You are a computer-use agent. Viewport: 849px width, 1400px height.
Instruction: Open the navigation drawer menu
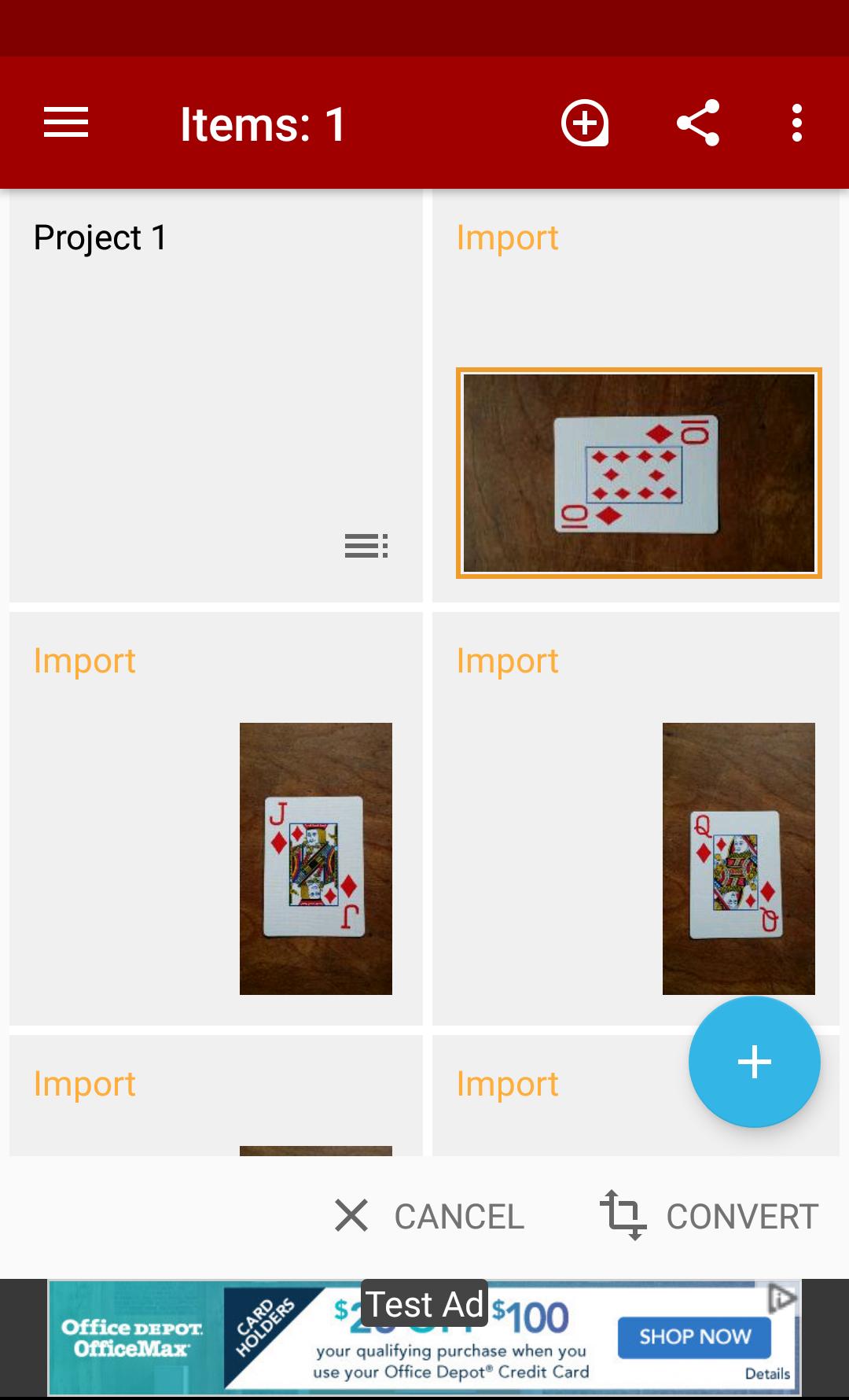[x=66, y=123]
